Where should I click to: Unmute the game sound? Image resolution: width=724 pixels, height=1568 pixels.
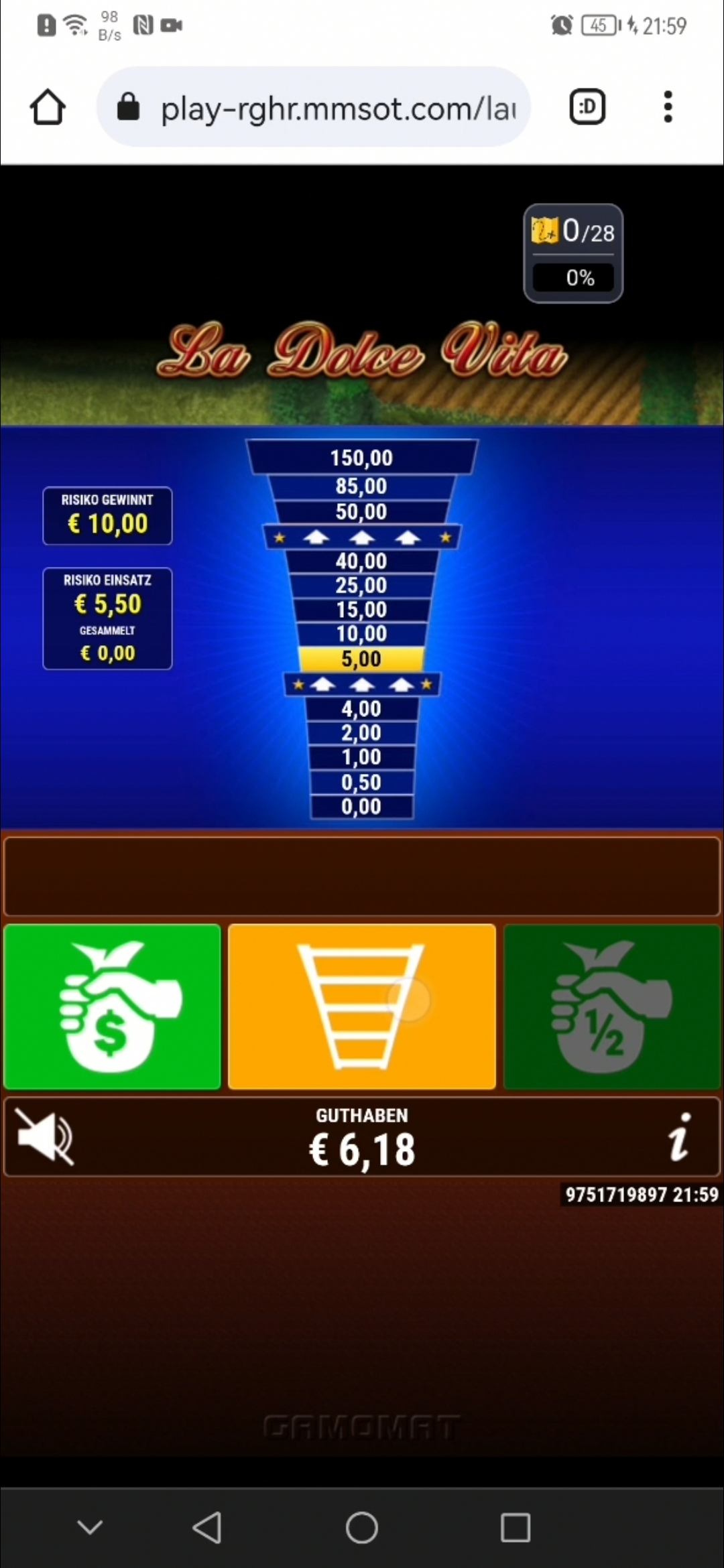pyautogui.click(x=45, y=1137)
